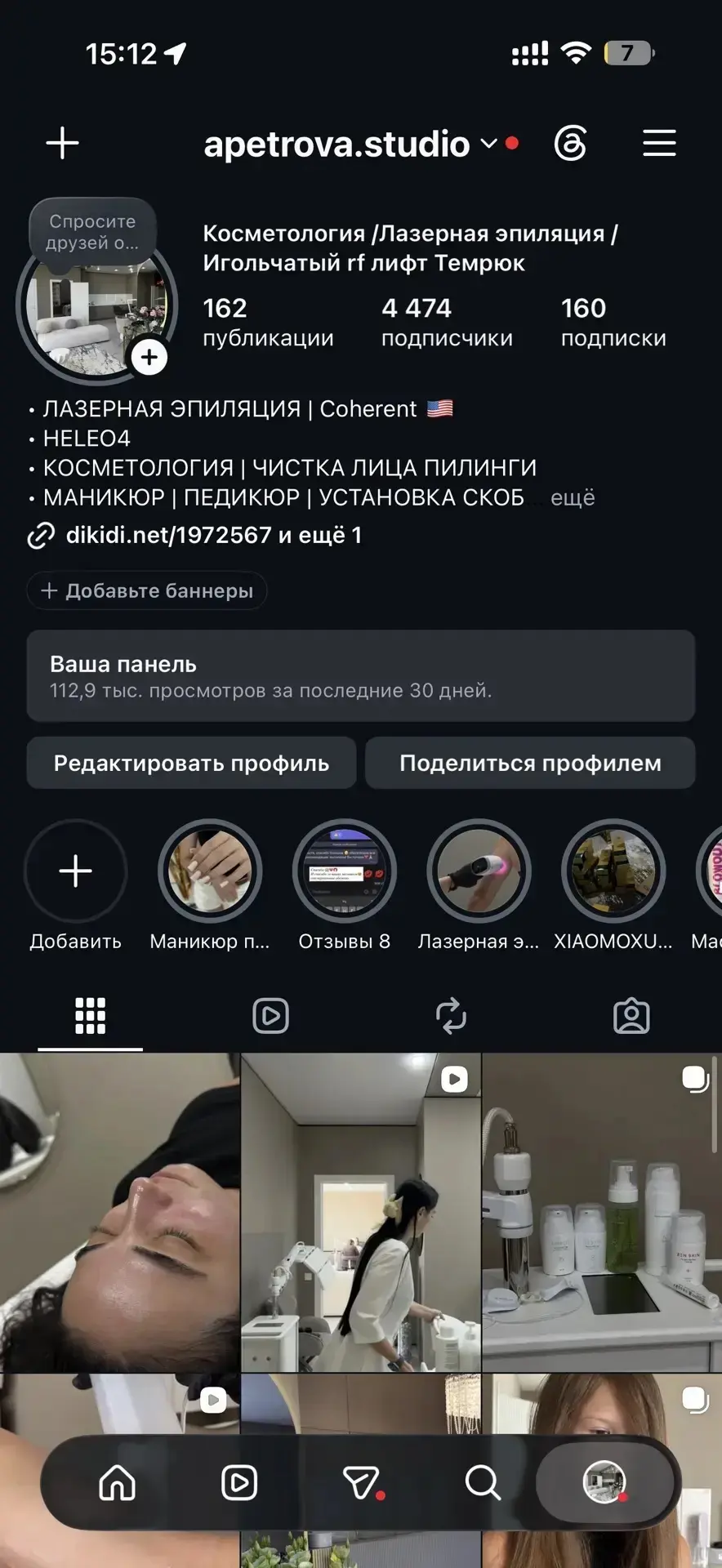Switch to the reposts tab
722x1568 pixels.
451,1016
